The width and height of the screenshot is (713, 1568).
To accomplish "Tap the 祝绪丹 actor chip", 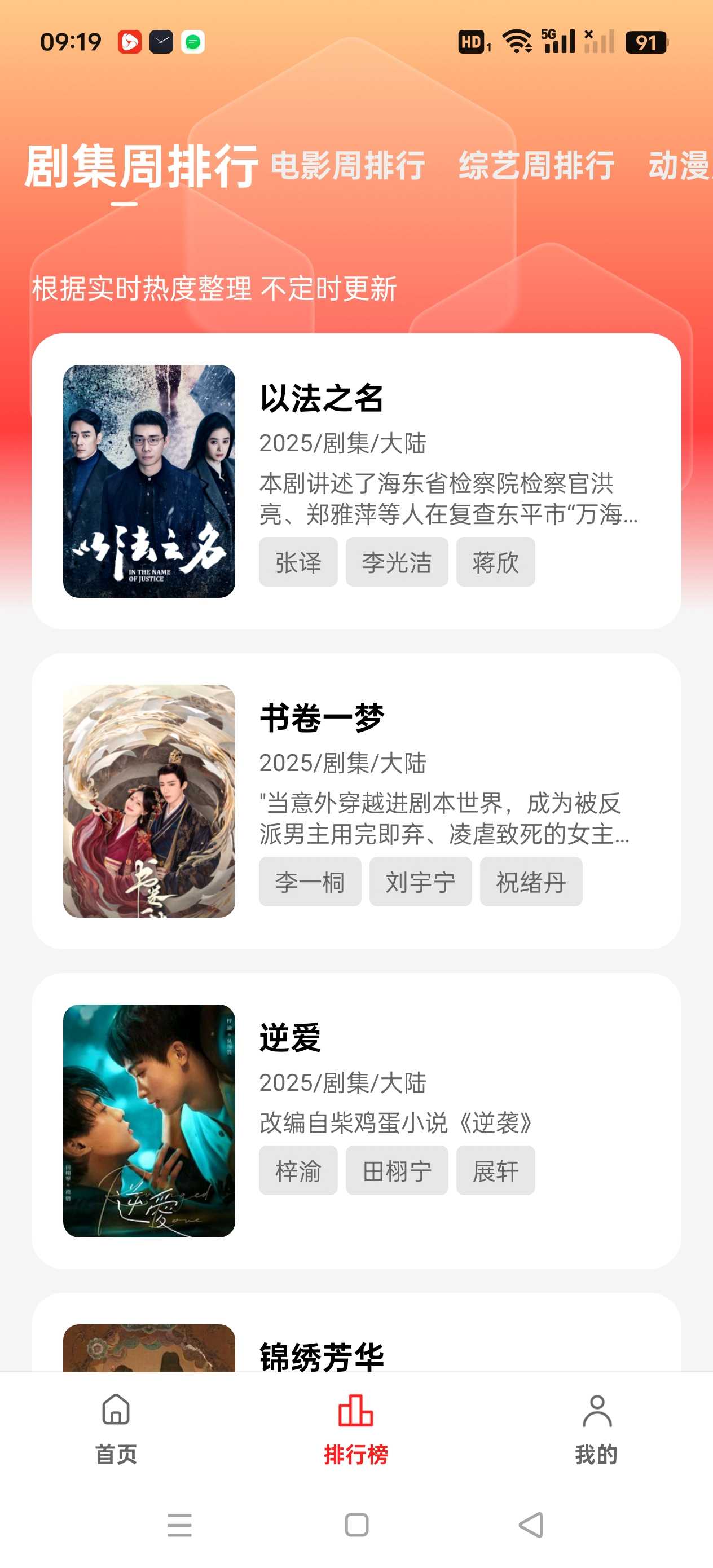I will point(530,882).
